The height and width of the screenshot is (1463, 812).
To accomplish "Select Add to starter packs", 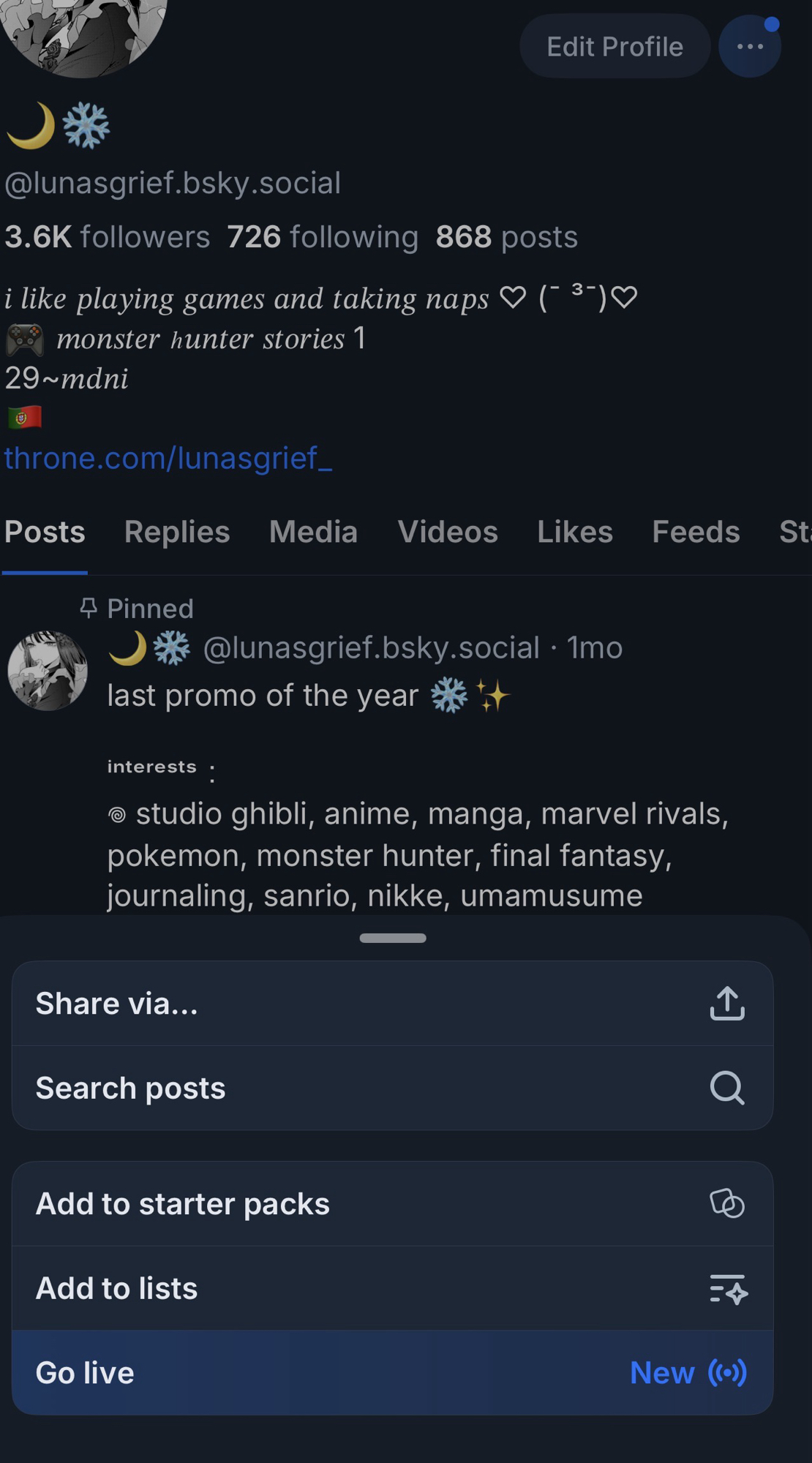I will coord(392,1204).
